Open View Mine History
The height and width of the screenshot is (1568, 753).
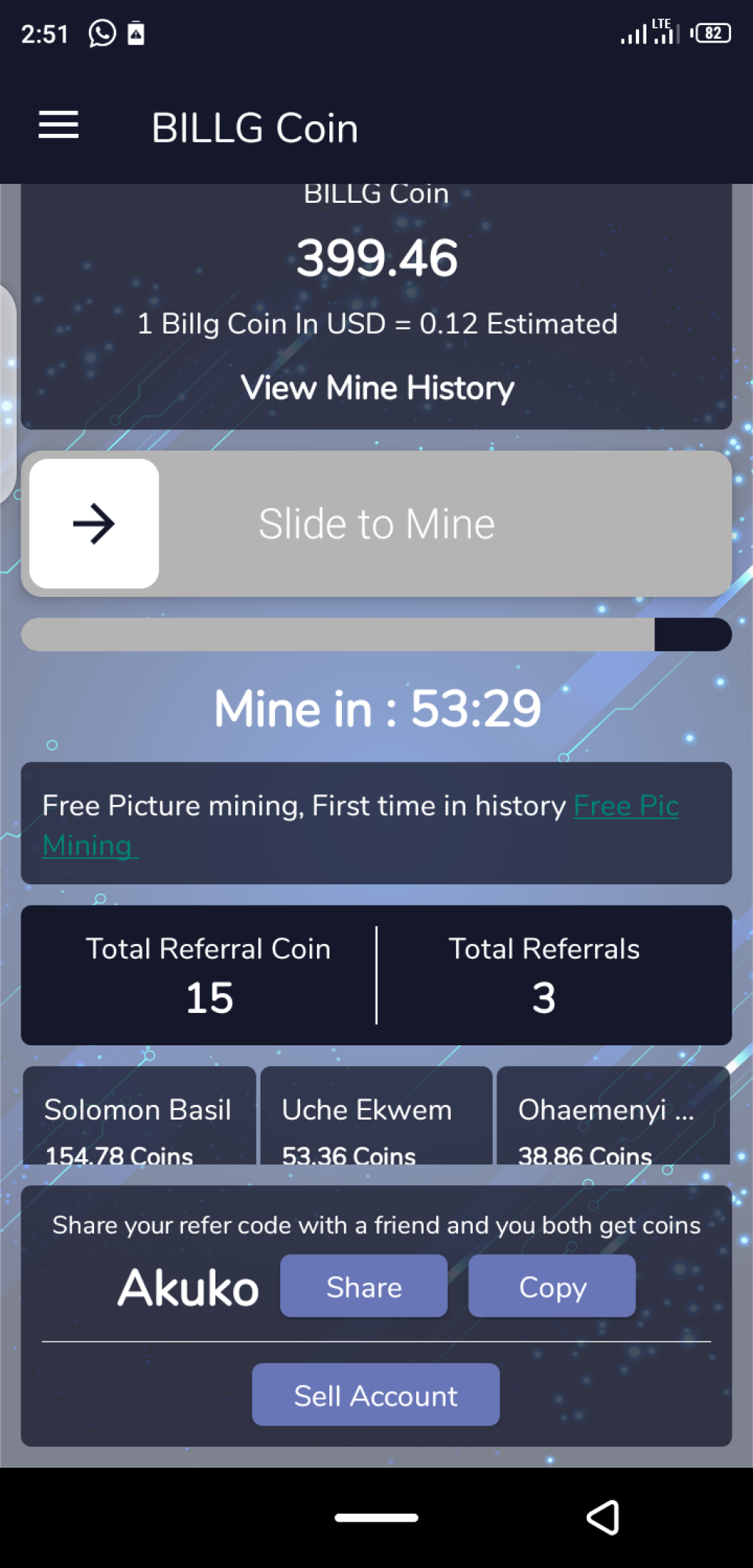pyautogui.click(x=376, y=387)
